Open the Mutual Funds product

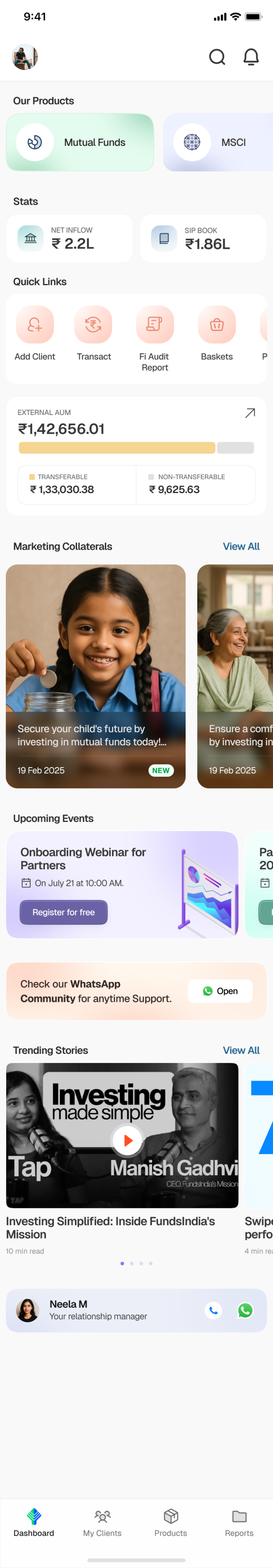(x=80, y=142)
